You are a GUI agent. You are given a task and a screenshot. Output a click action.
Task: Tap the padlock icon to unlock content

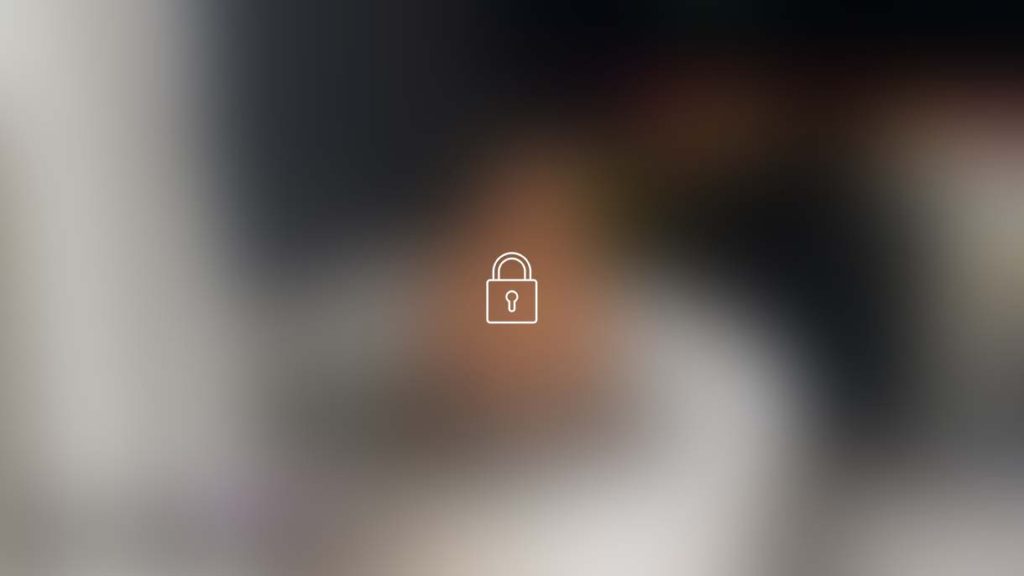(511, 289)
